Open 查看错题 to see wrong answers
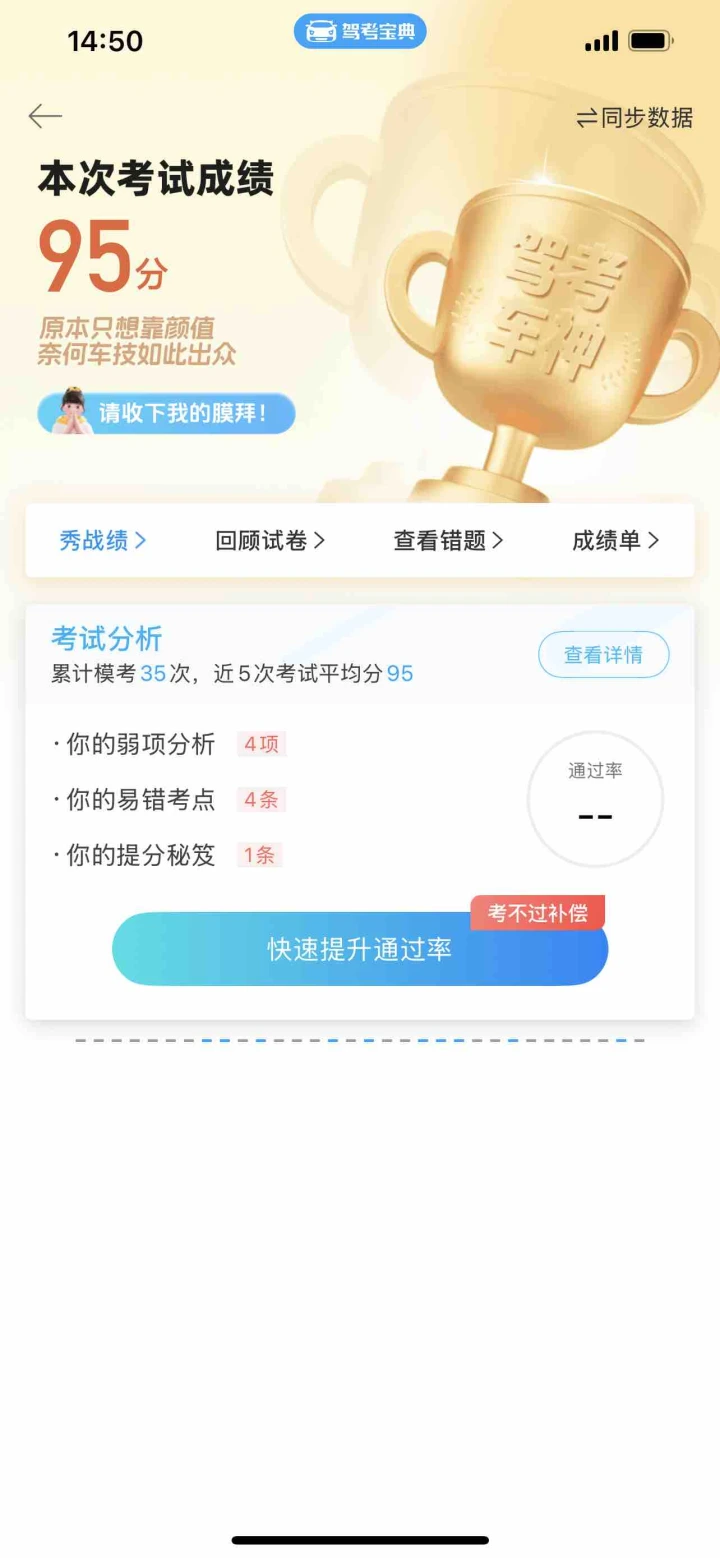 448,541
